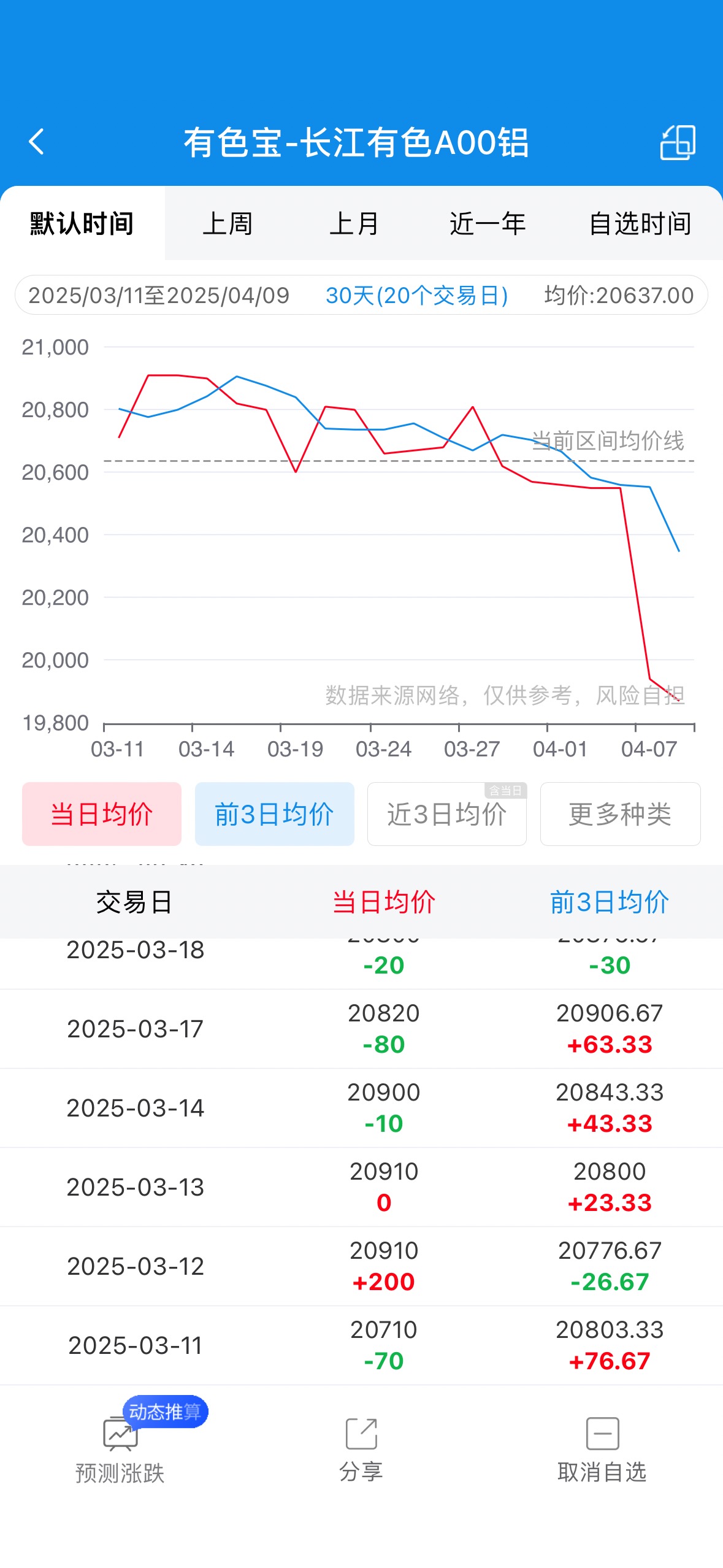Switch to the 上周 tab
The image size is (723, 1568).
coord(228,223)
